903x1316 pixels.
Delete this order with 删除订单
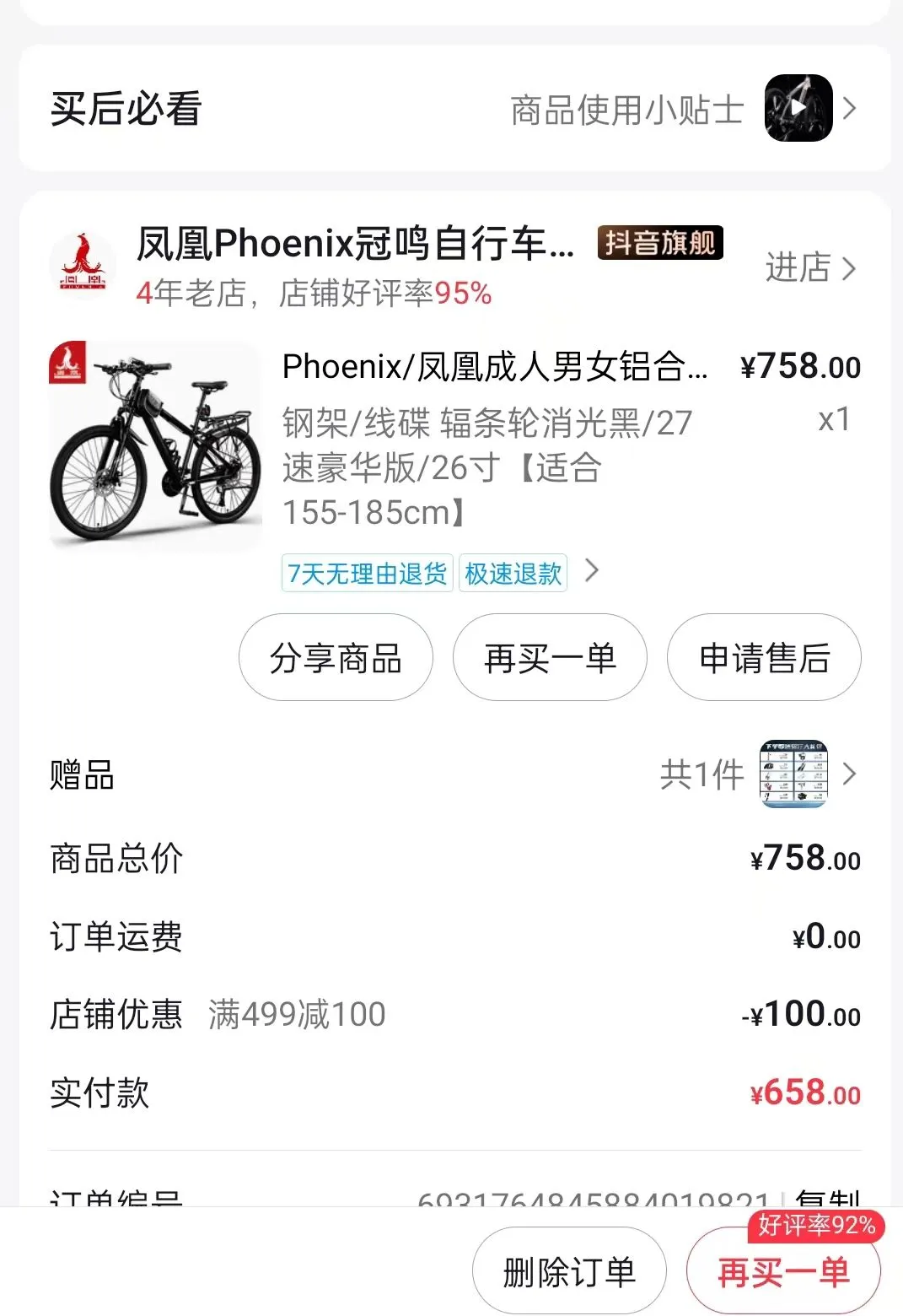point(569,1272)
